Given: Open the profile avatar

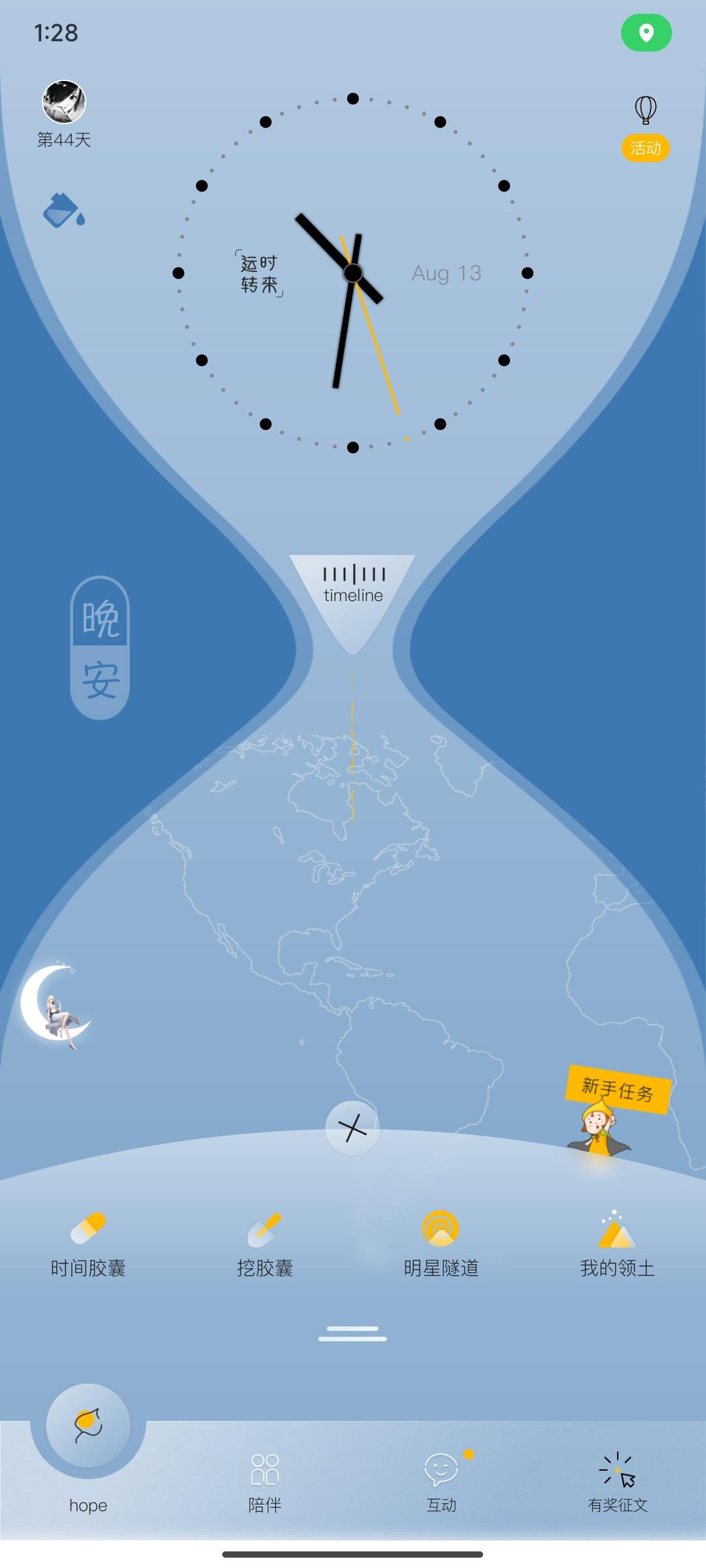Looking at the screenshot, I should point(64,102).
